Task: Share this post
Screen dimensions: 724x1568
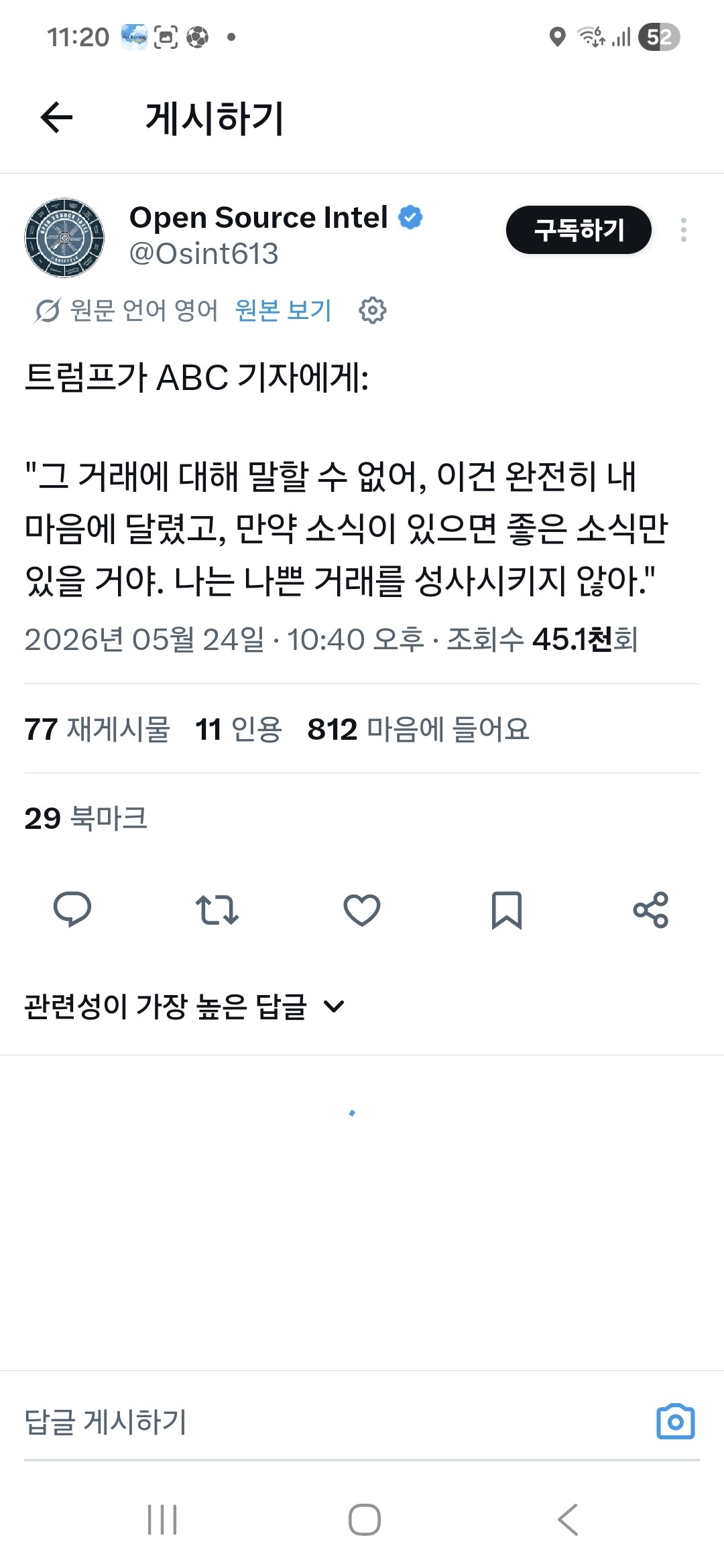Action: pos(651,910)
